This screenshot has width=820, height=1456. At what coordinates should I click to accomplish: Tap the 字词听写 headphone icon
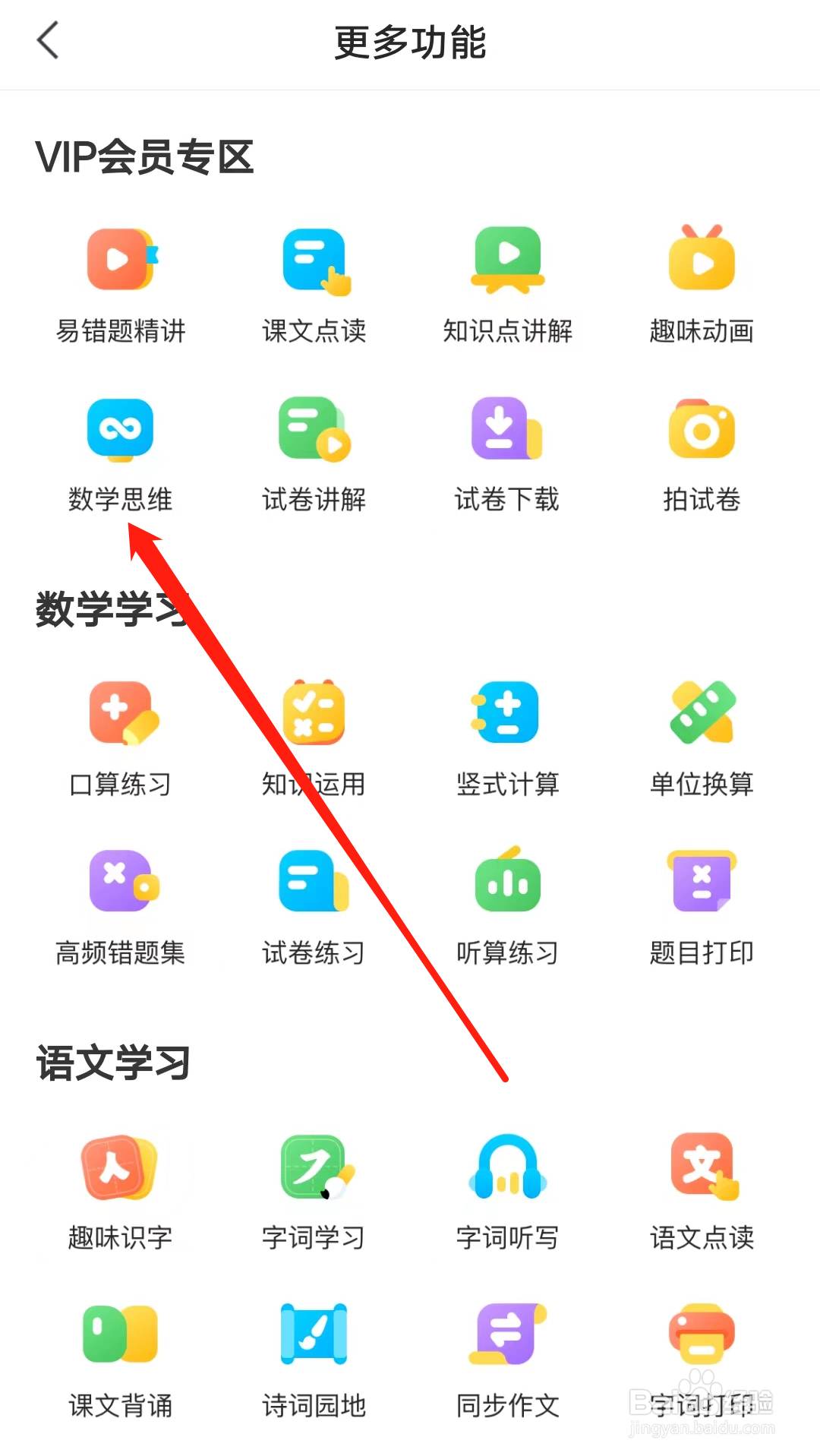[507, 1170]
